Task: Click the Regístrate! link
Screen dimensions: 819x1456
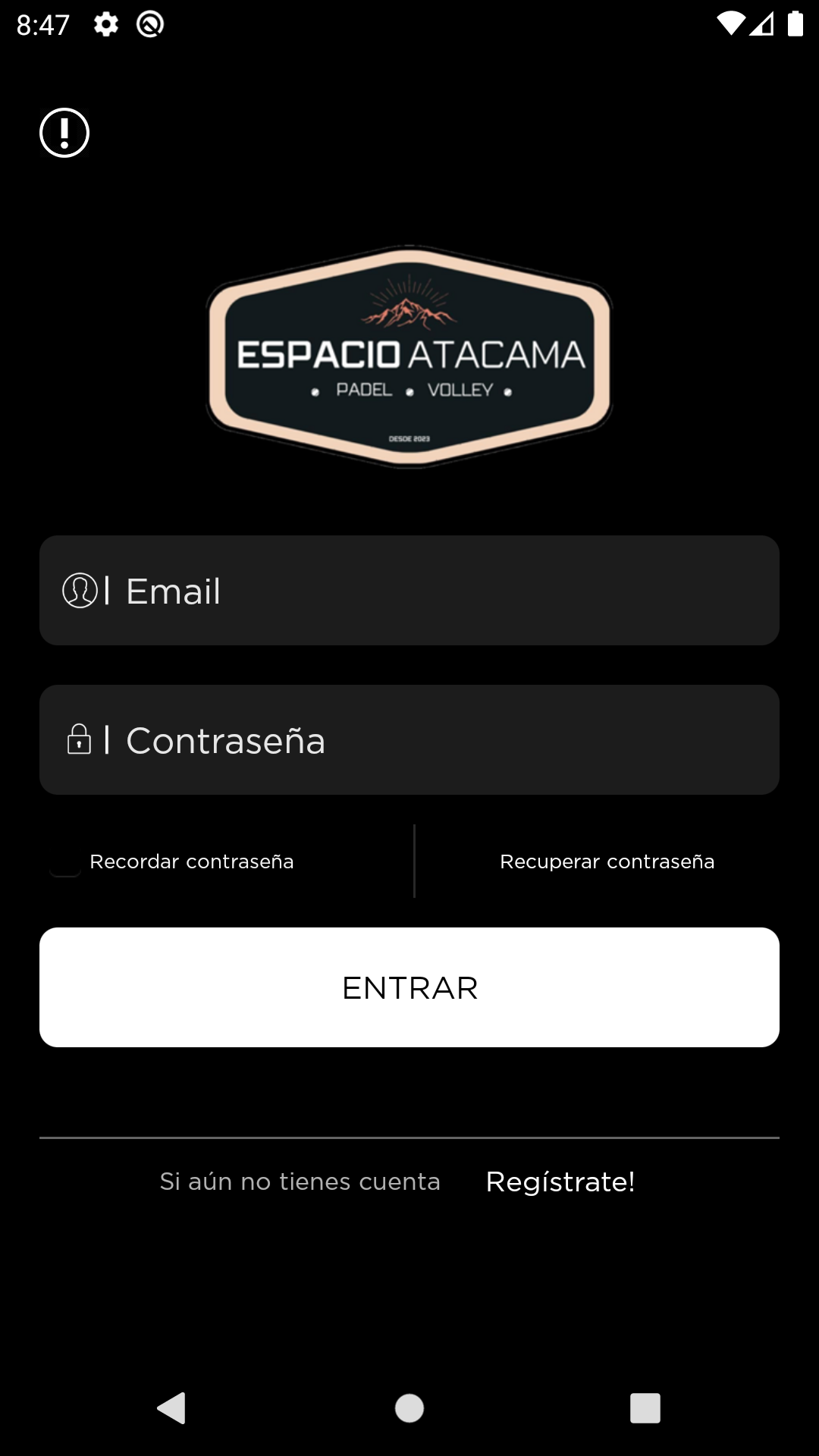Action: point(560,1181)
